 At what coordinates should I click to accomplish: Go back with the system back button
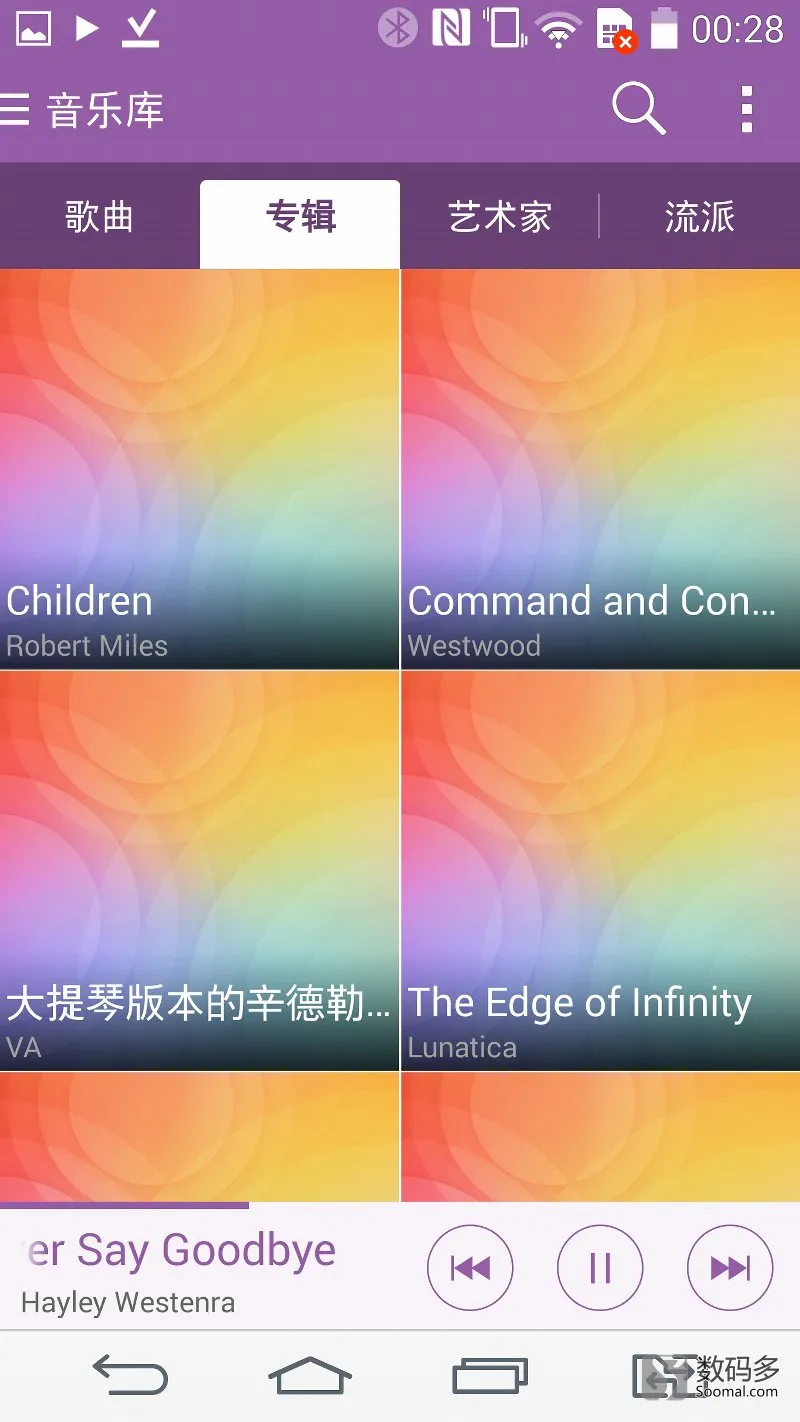130,1376
